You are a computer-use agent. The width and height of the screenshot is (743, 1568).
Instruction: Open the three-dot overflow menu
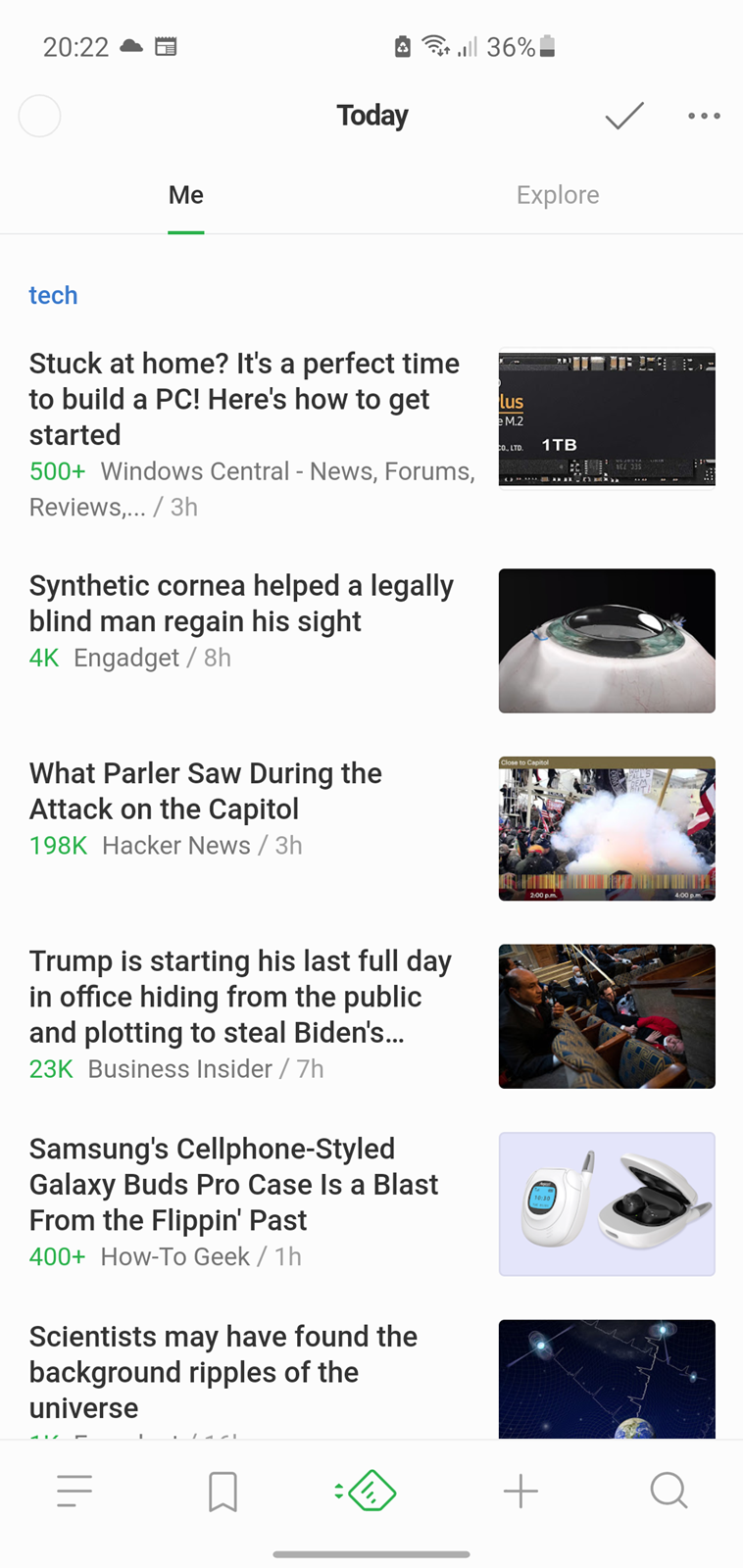tap(704, 116)
